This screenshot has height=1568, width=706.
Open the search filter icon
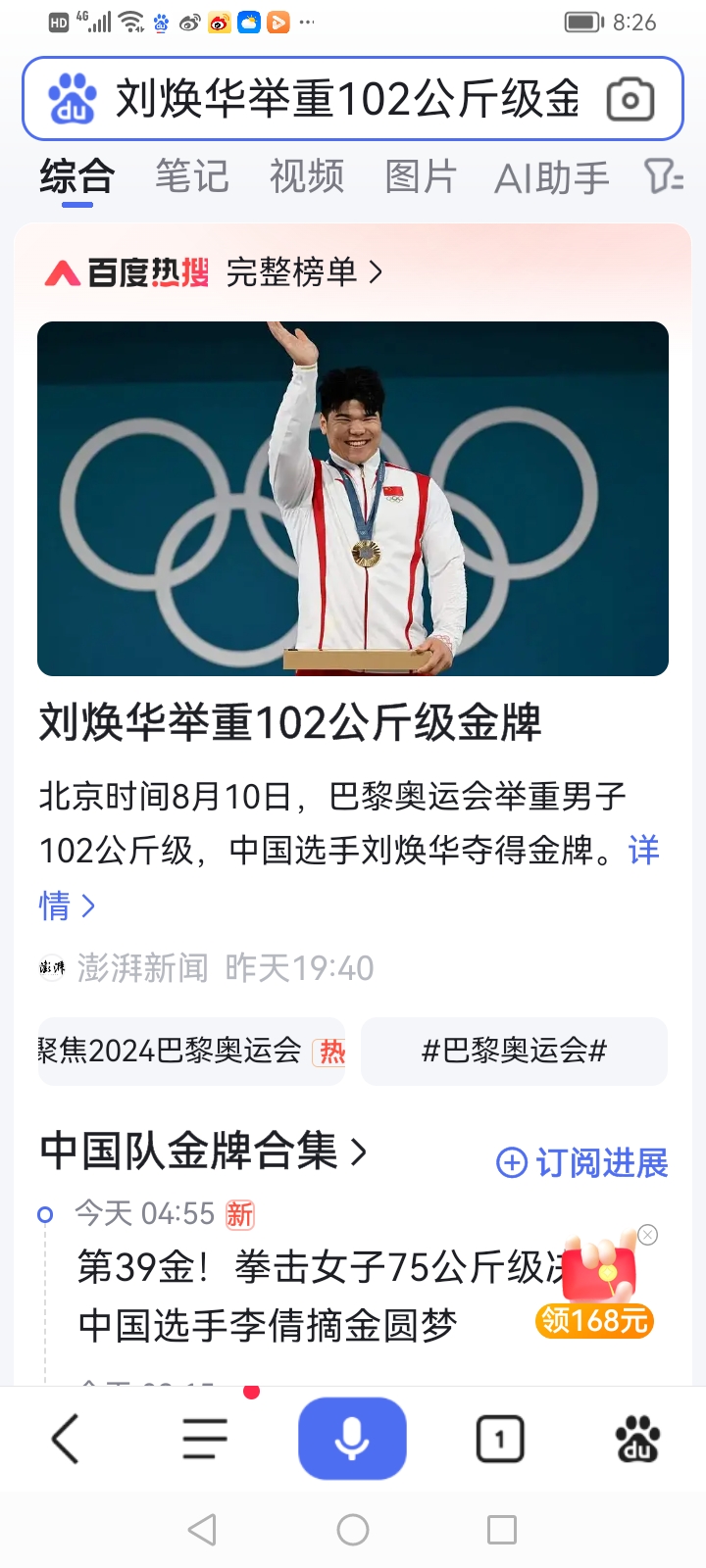[x=663, y=176]
